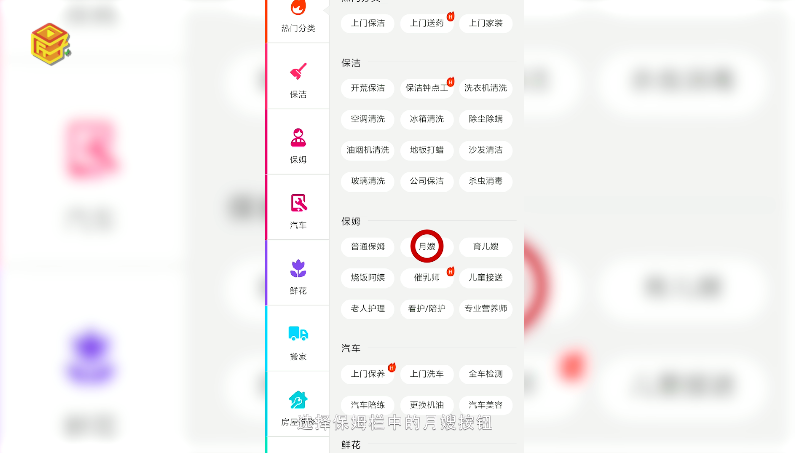Select the 育儿嫂 chip
Viewport: 795px width, 453px height.
point(486,246)
